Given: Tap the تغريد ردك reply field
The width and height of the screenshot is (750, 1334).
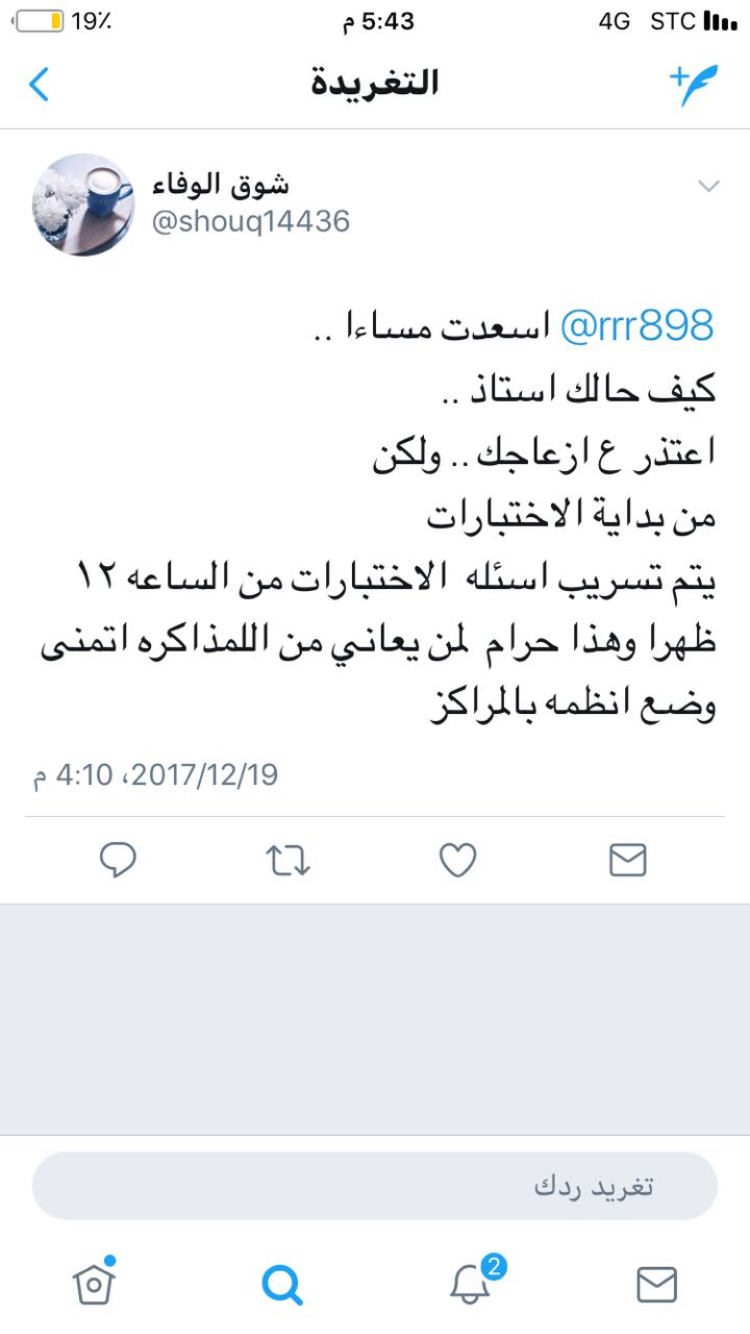Looking at the screenshot, I should (x=375, y=1186).
